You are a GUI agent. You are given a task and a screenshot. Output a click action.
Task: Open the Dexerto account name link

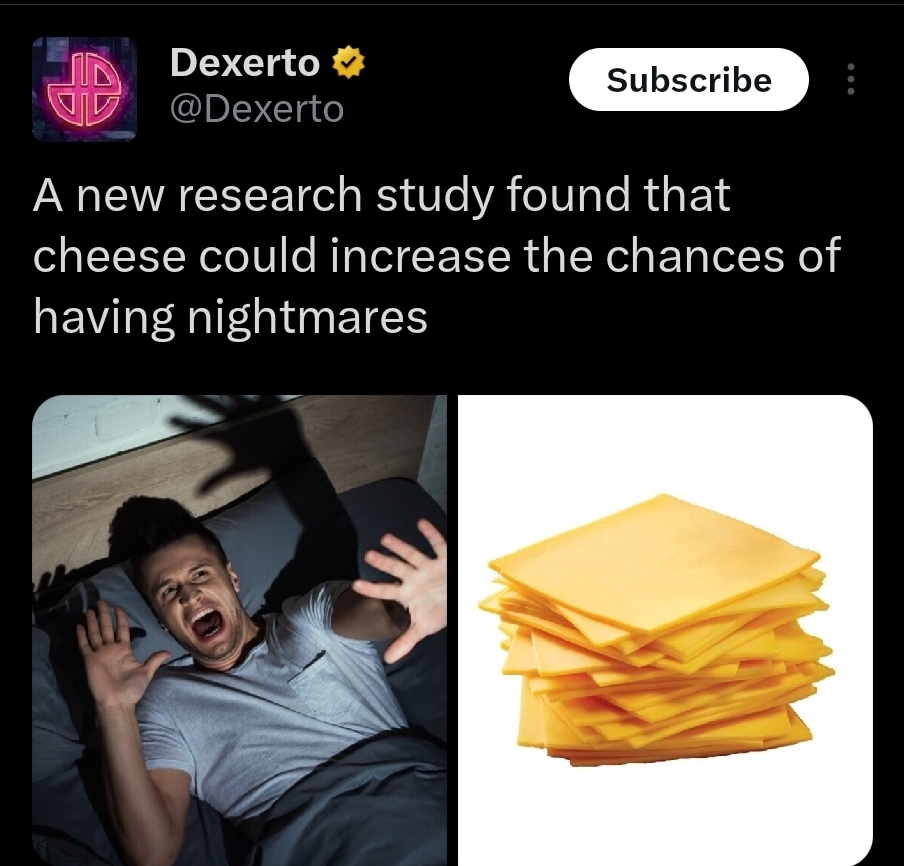click(245, 63)
